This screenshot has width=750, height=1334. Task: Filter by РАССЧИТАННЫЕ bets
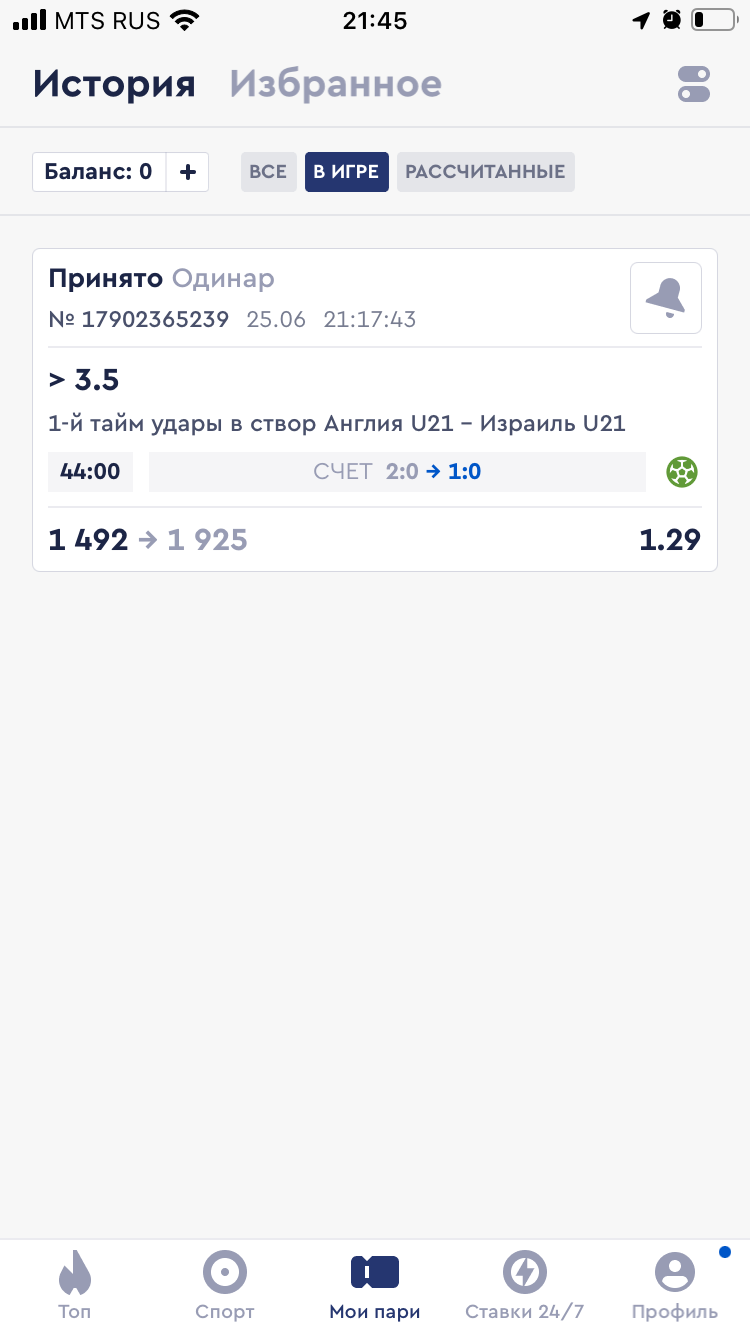[485, 172]
